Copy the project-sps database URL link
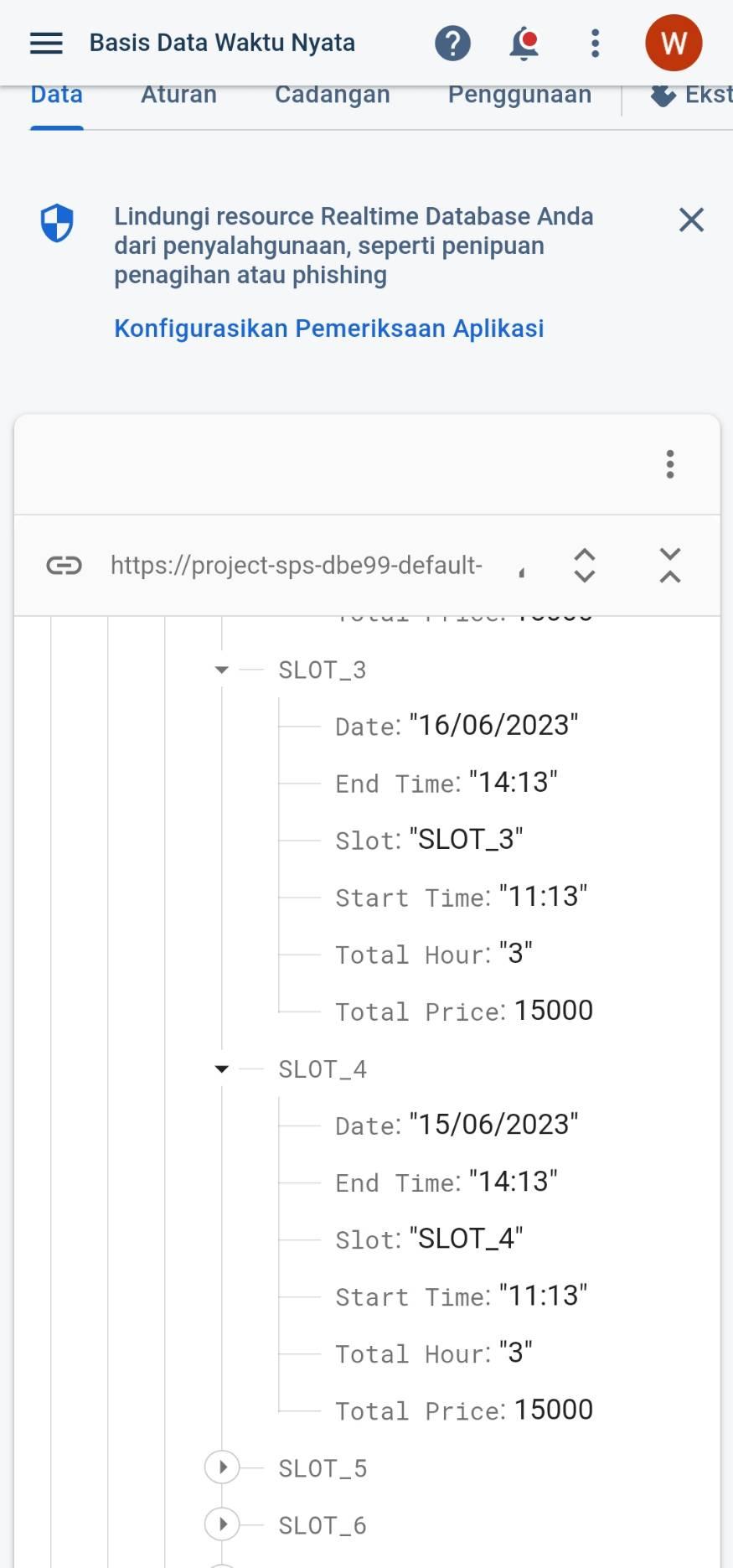Viewport: 733px width, 1568px height. [64, 566]
